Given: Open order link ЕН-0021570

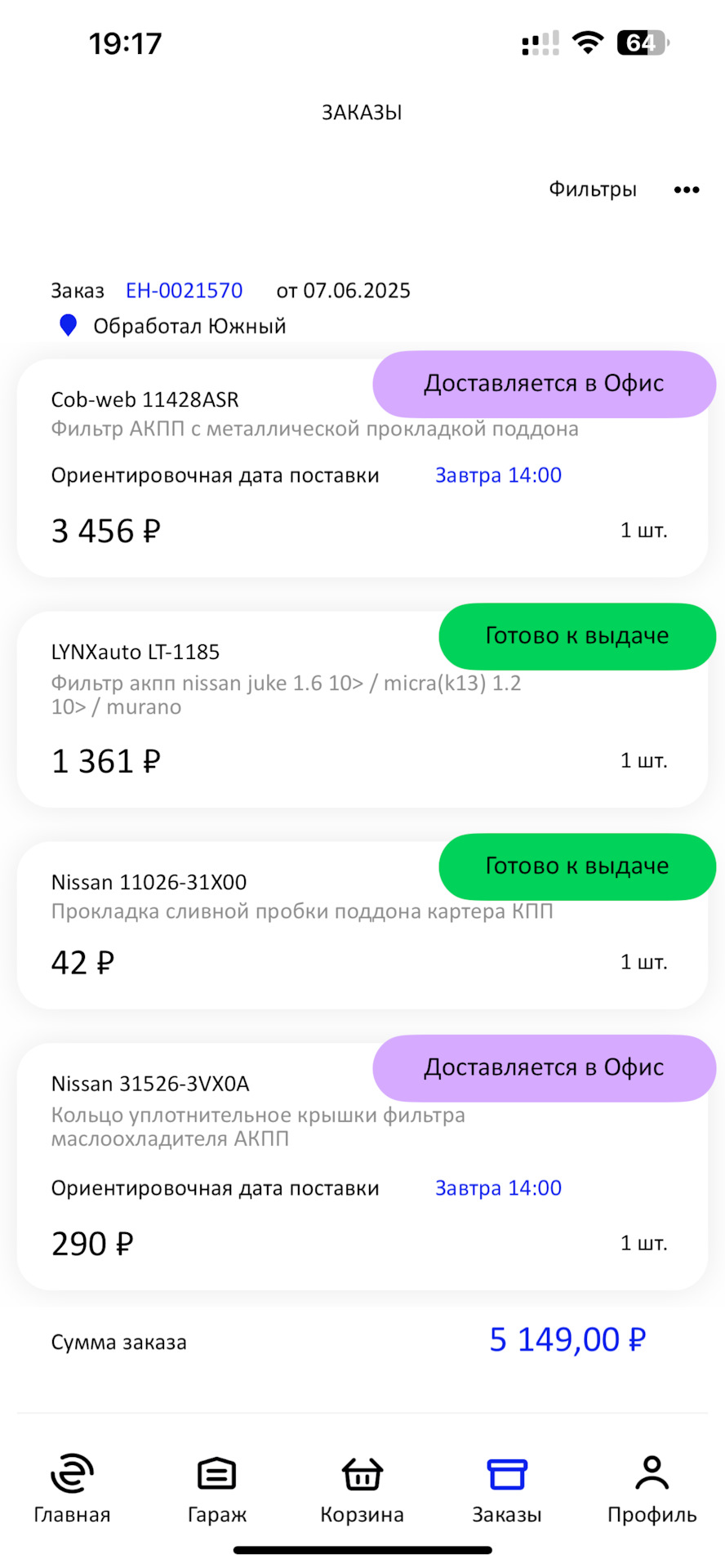Looking at the screenshot, I should (184, 291).
